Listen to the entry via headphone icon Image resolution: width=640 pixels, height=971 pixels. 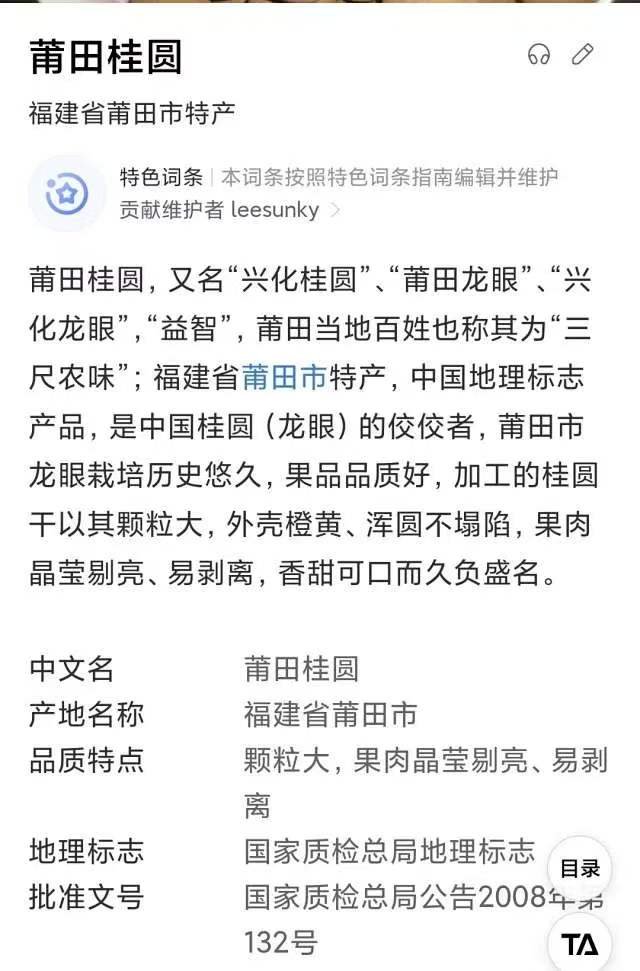coord(538,54)
